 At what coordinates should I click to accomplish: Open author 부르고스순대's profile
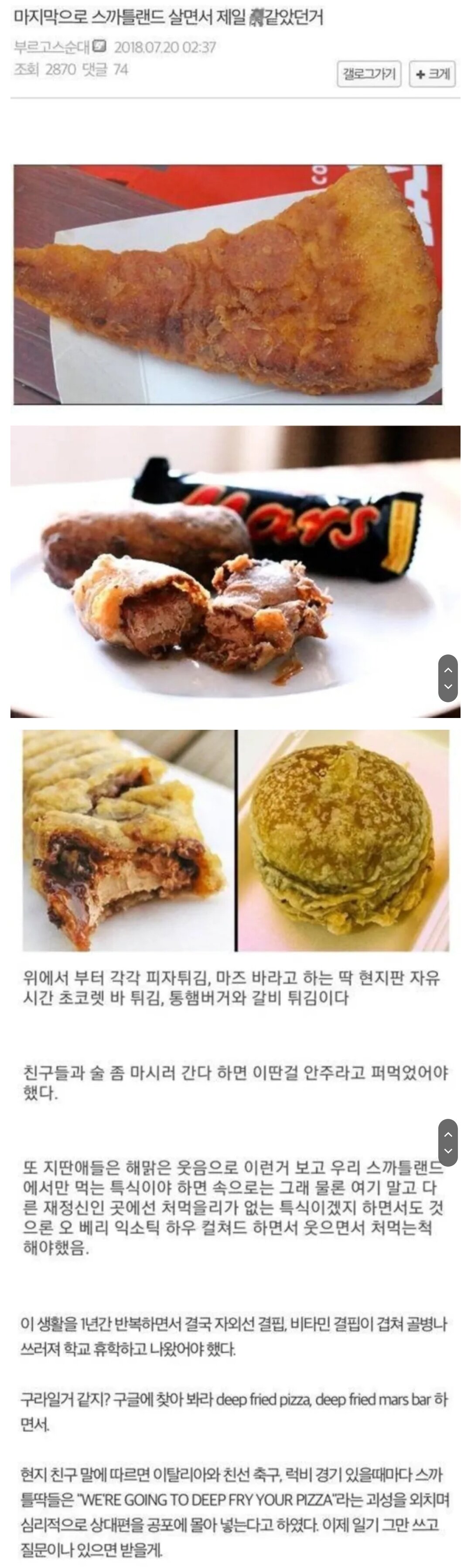52,47
